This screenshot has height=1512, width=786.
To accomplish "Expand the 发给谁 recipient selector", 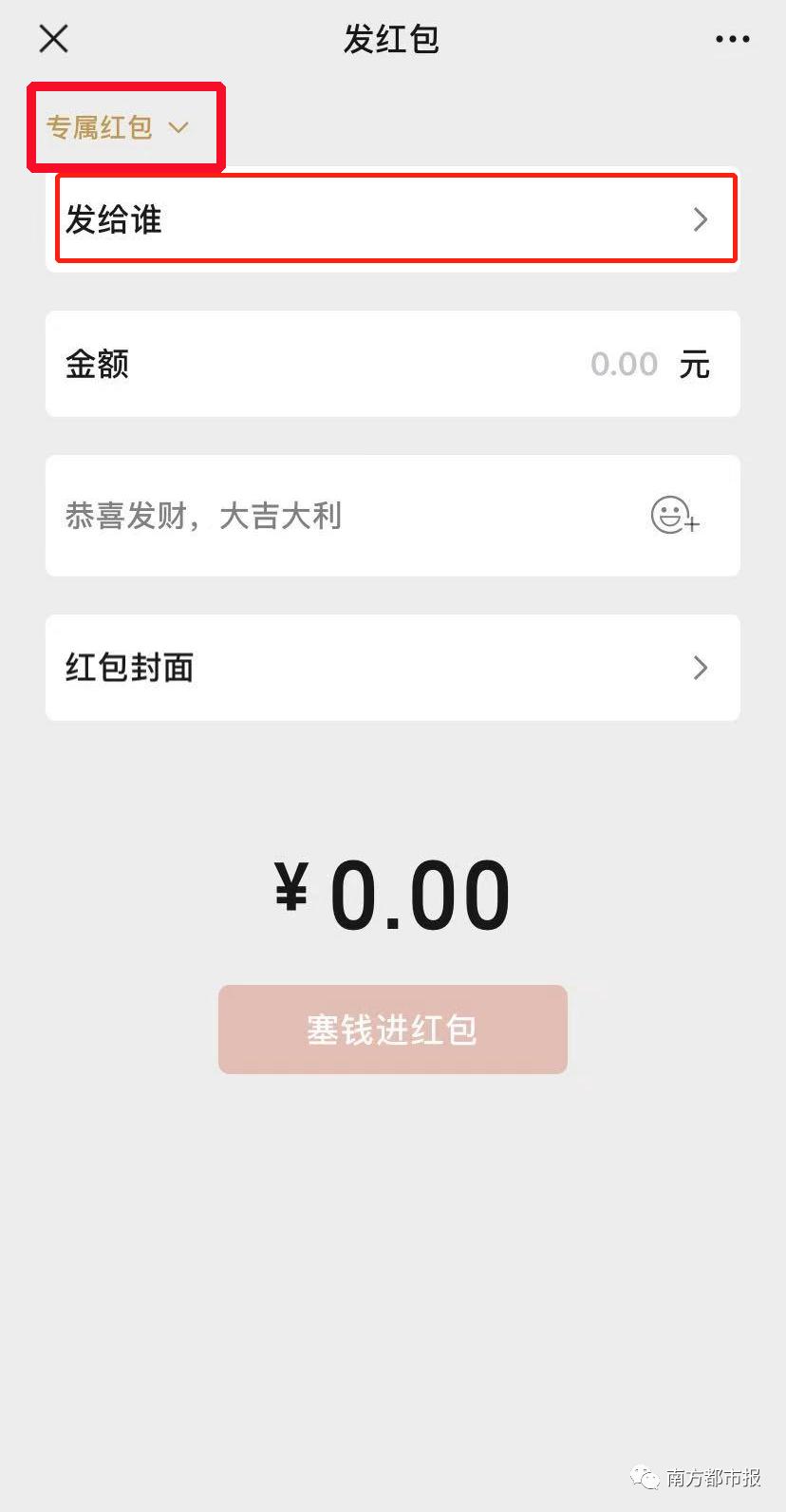I will [x=393, y=218].
